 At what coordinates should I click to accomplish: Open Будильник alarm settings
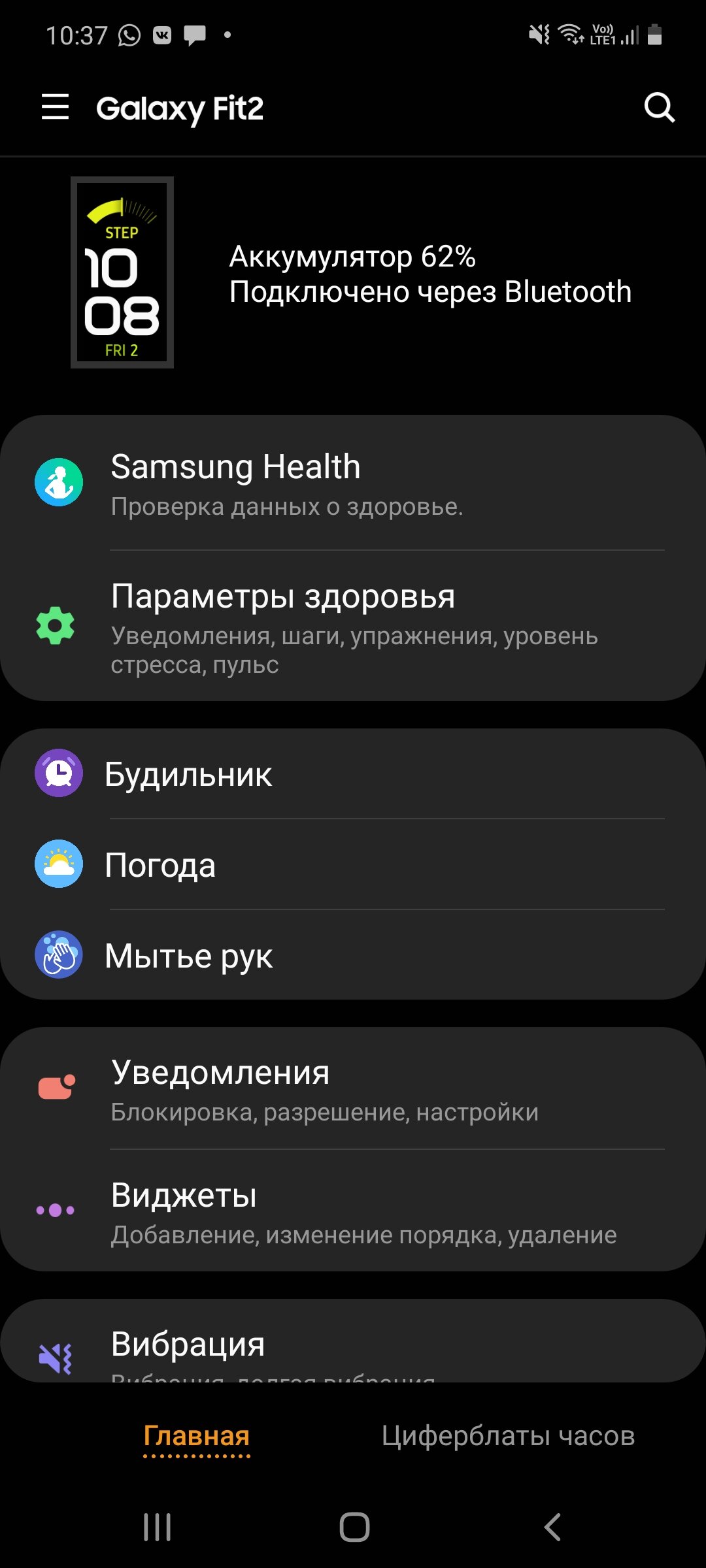tap(353, 774)
